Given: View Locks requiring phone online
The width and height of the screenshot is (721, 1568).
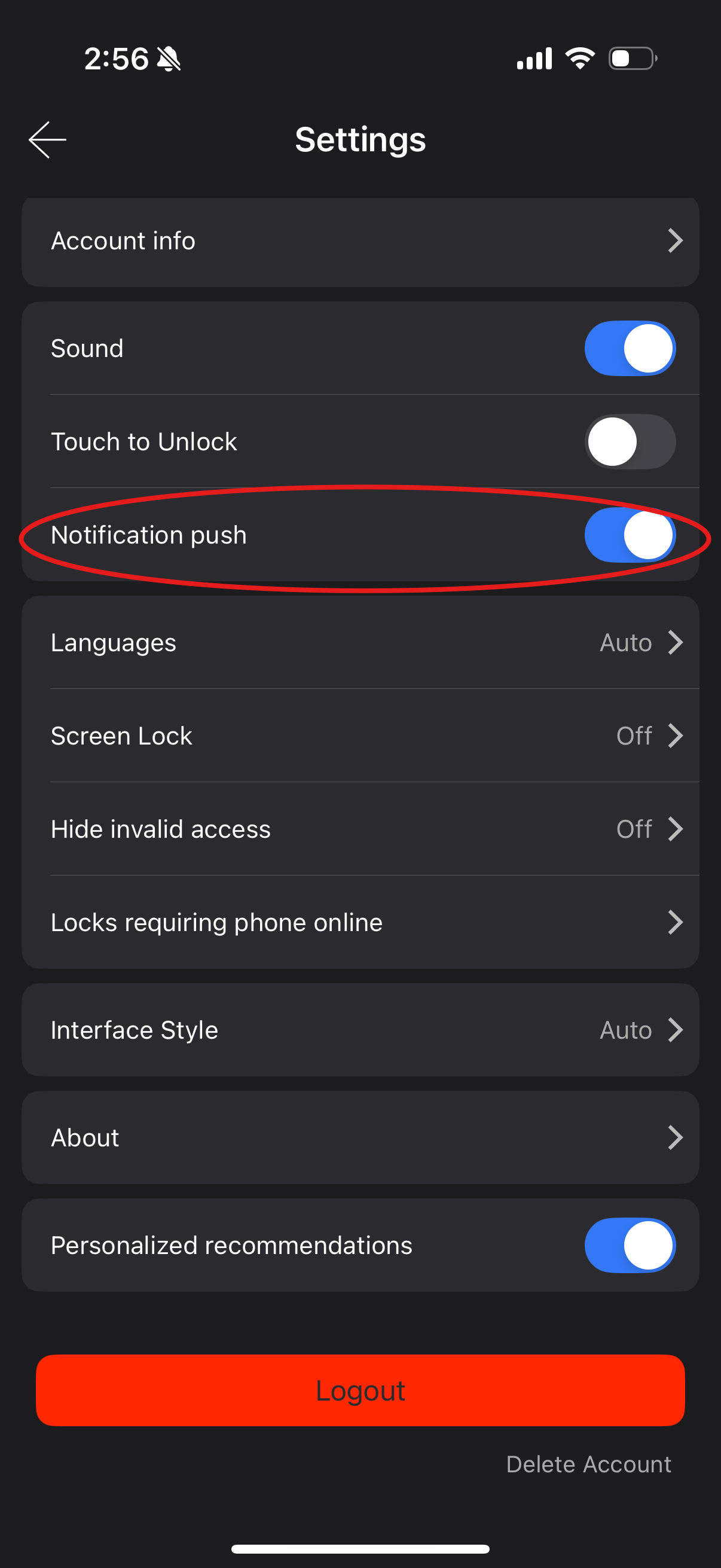Looking at the screenshot, I should tap(360, 923).
